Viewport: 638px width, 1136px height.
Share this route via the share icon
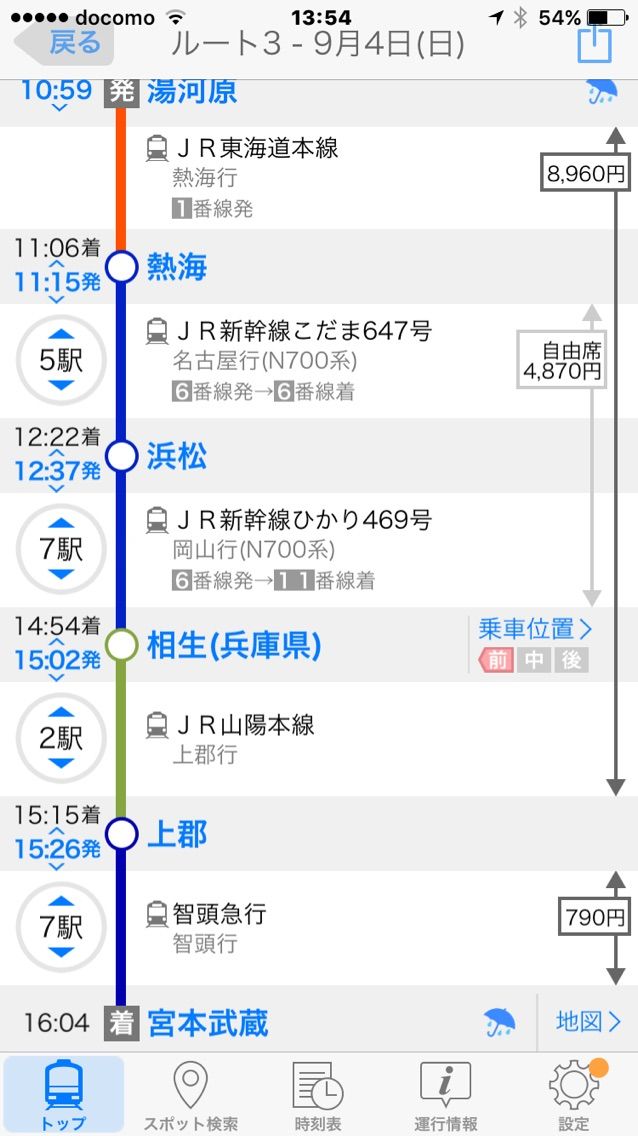click(594, 44)
